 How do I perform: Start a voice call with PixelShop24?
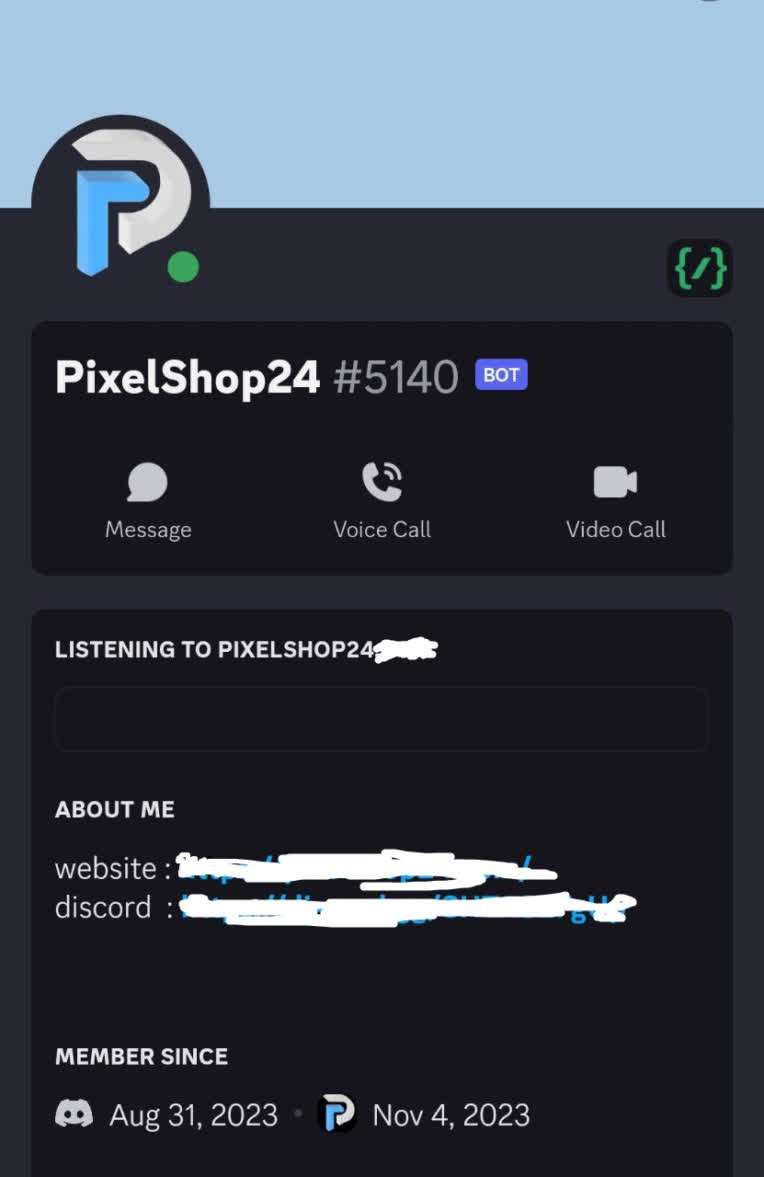click(382, 500)
